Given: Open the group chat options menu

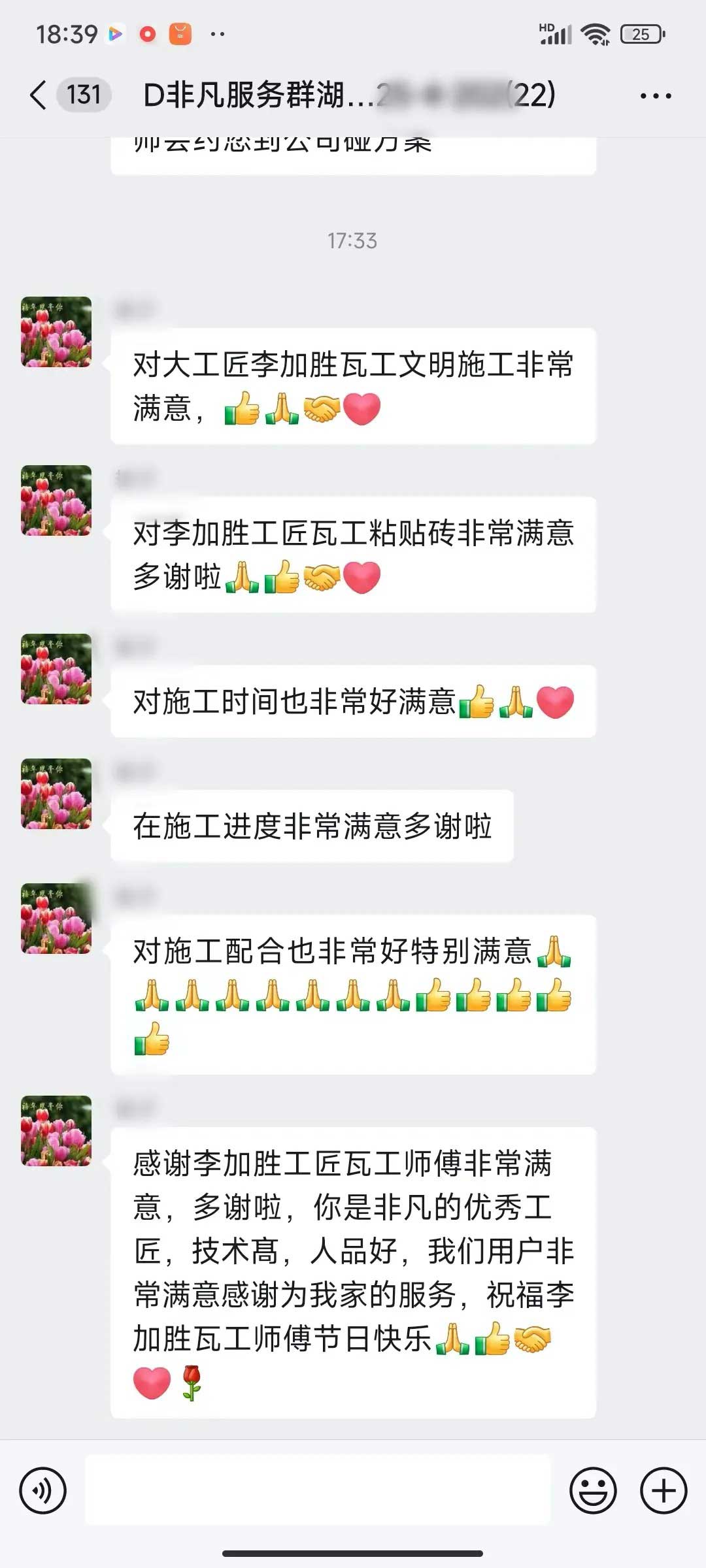Looking at the screenshot, I should coord(655,96).
